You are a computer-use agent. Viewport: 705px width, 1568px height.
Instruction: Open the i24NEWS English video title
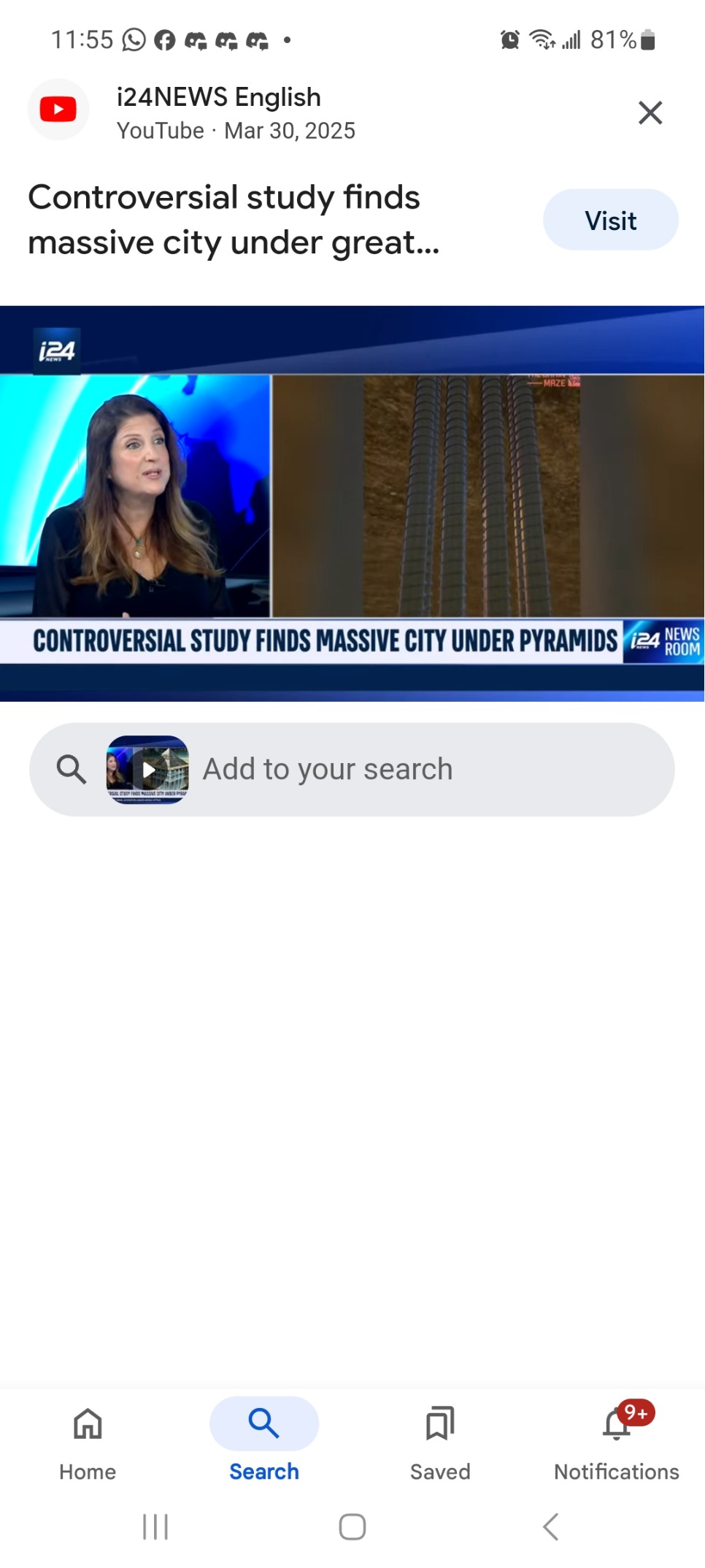click(x=234, y=219)
